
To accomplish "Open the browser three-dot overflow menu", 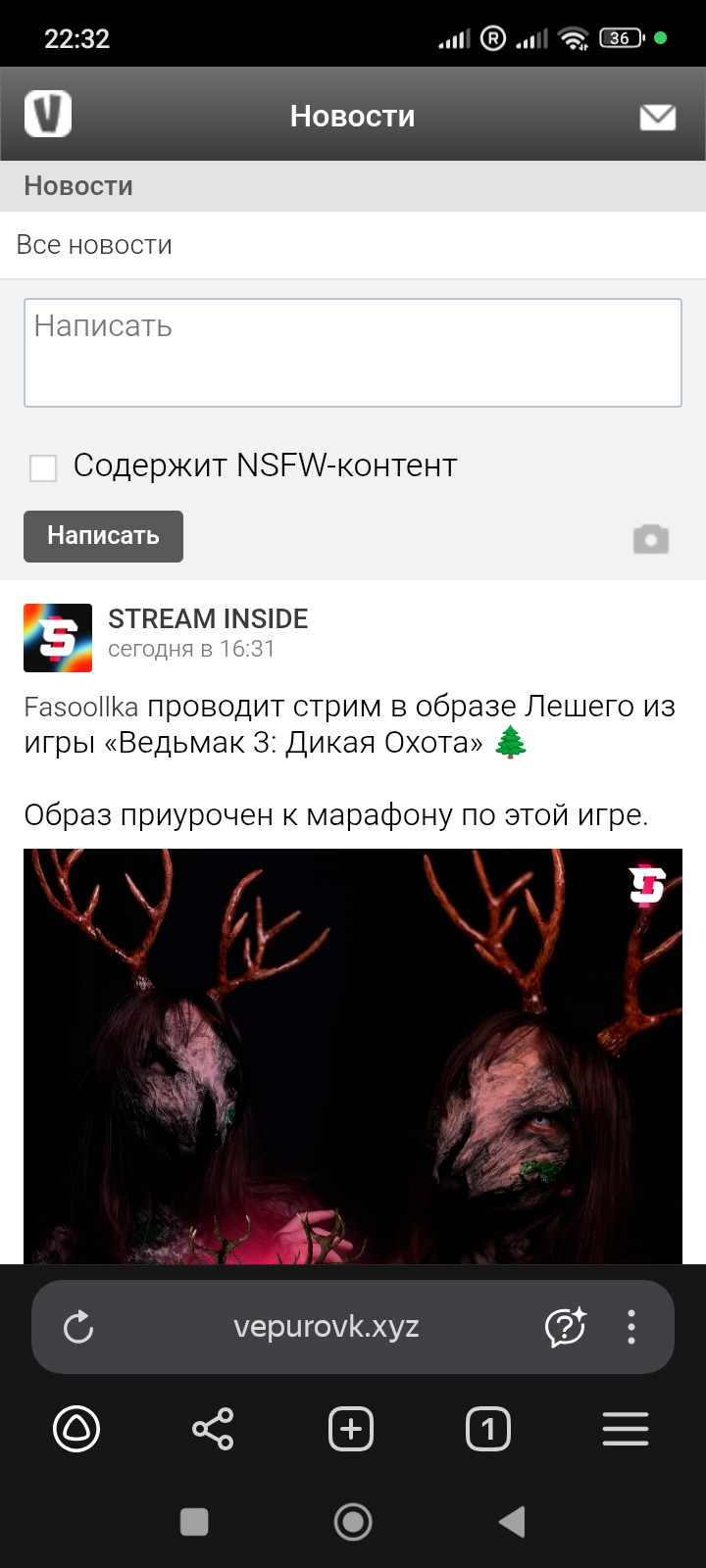I will pos(631,1327).
